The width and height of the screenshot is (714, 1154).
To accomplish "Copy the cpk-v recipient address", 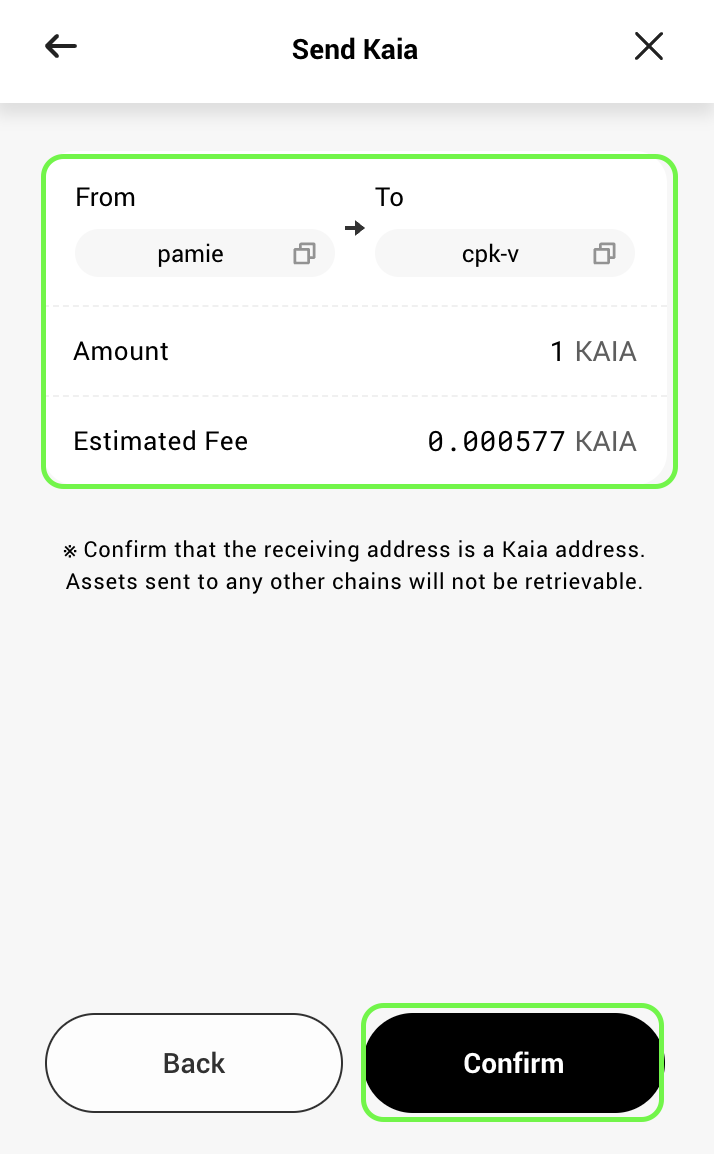I will pyautogui.click(x=604, y=254).
